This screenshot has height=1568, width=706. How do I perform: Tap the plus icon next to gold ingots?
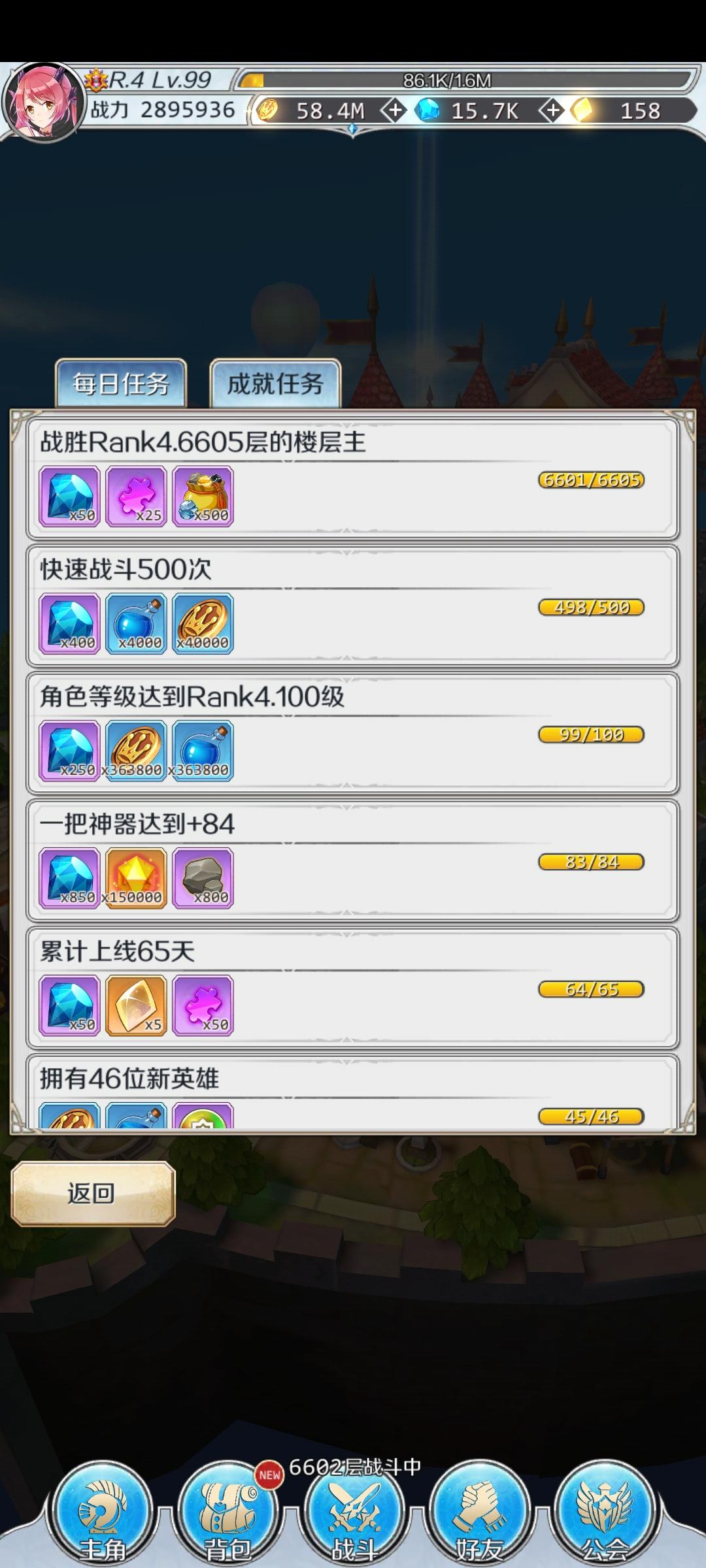[x=552, y=110]
